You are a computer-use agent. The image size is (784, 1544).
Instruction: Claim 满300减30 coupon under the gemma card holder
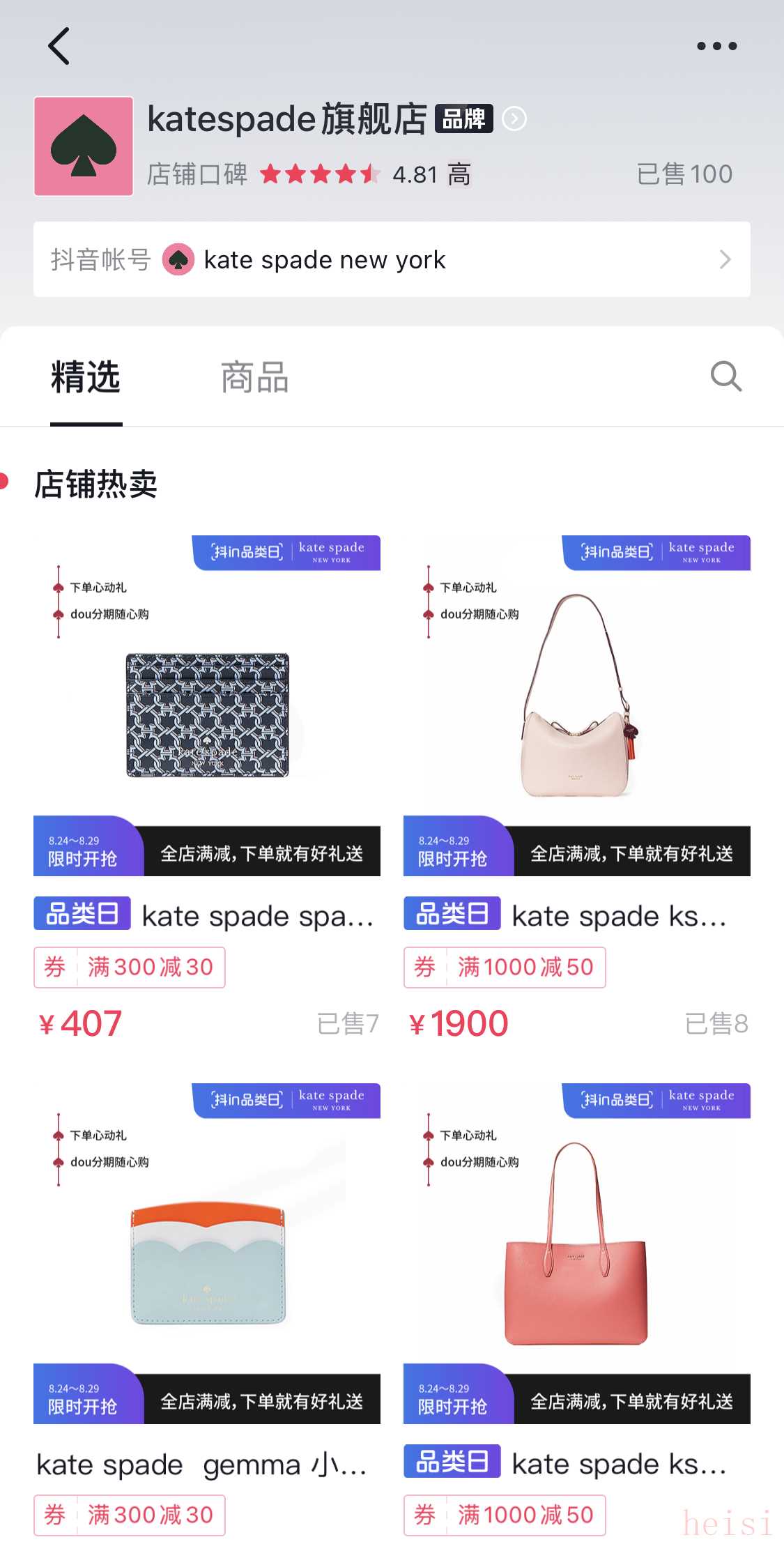click(130, 1515)
